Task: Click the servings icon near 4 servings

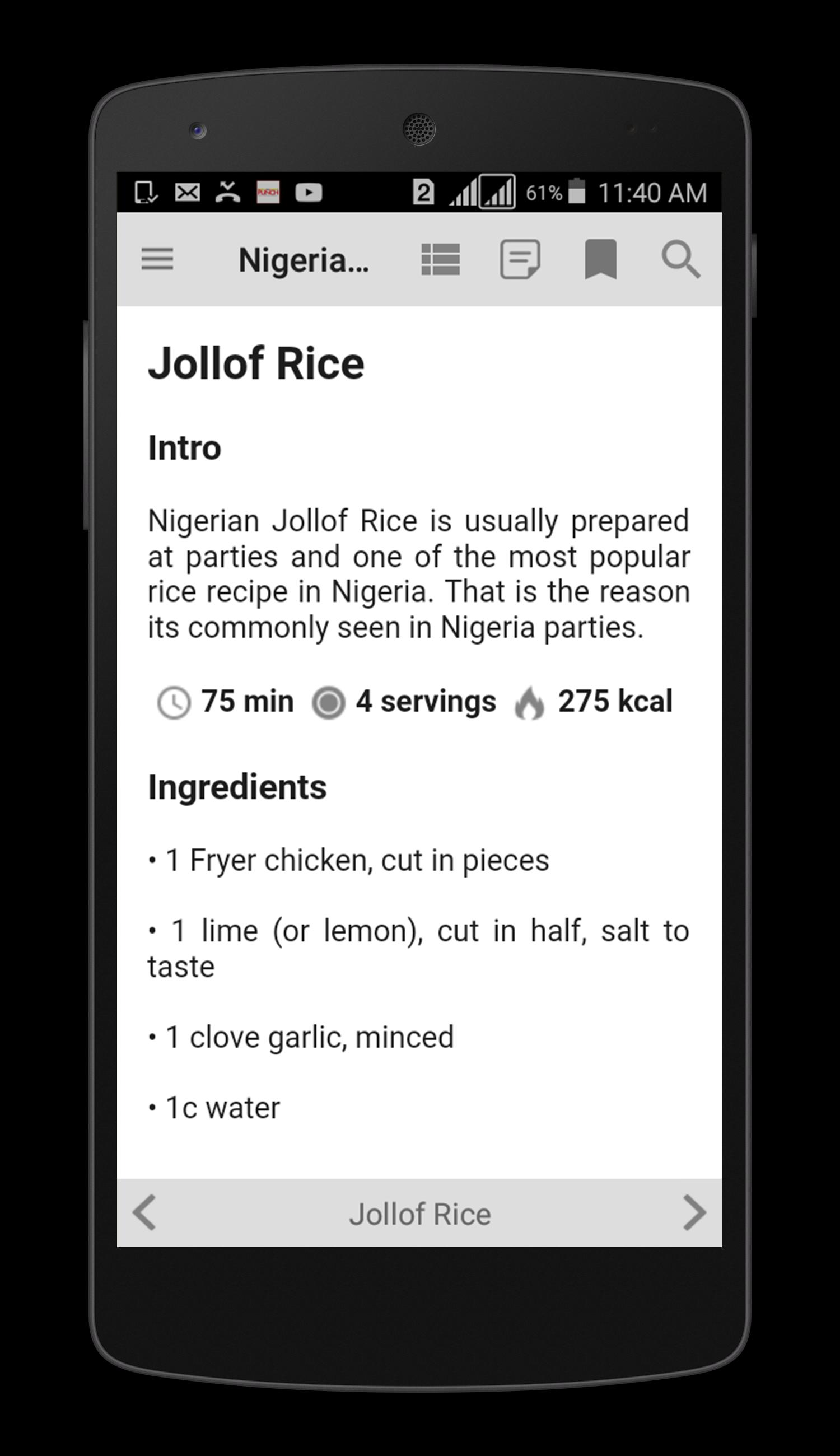Action: click(329, 702)
